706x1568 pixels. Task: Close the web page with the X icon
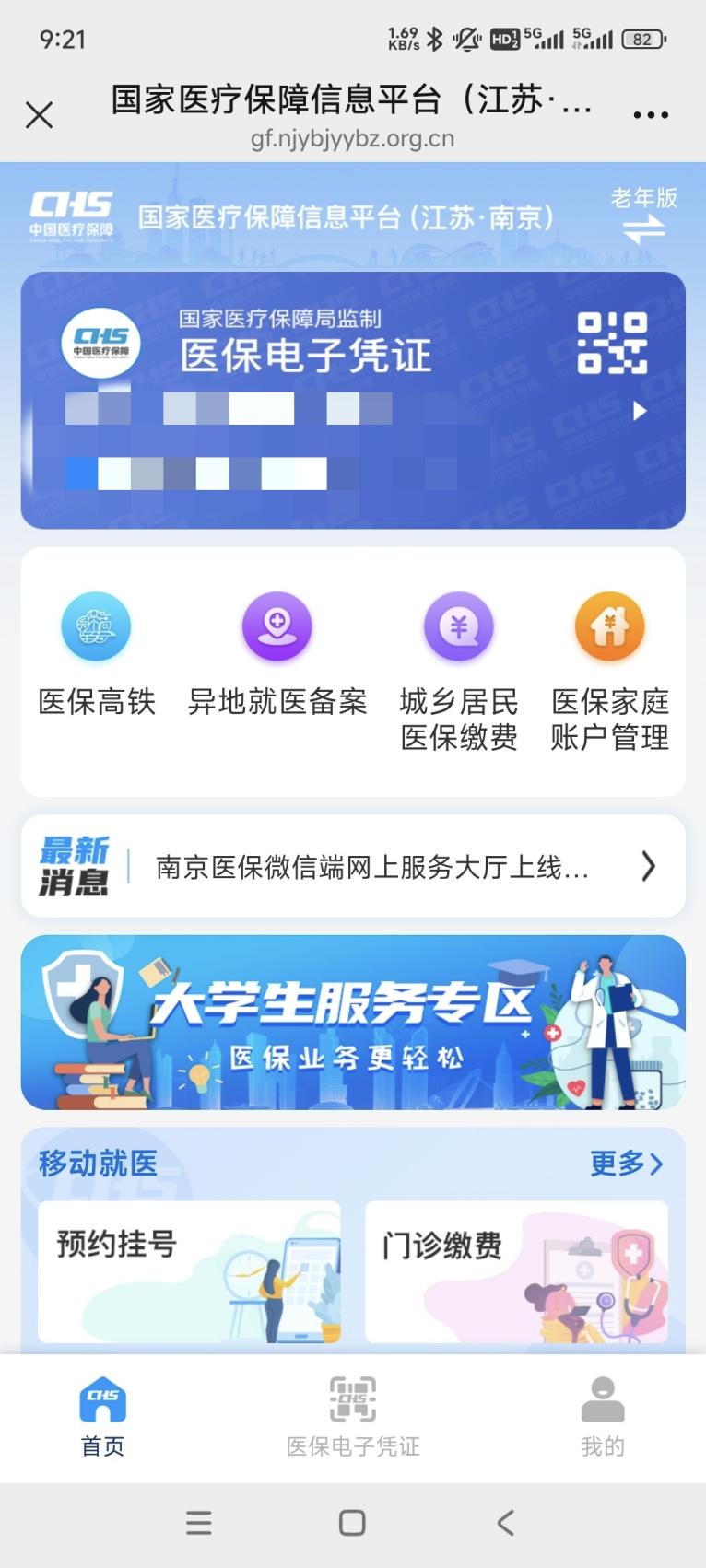point(40,115)
